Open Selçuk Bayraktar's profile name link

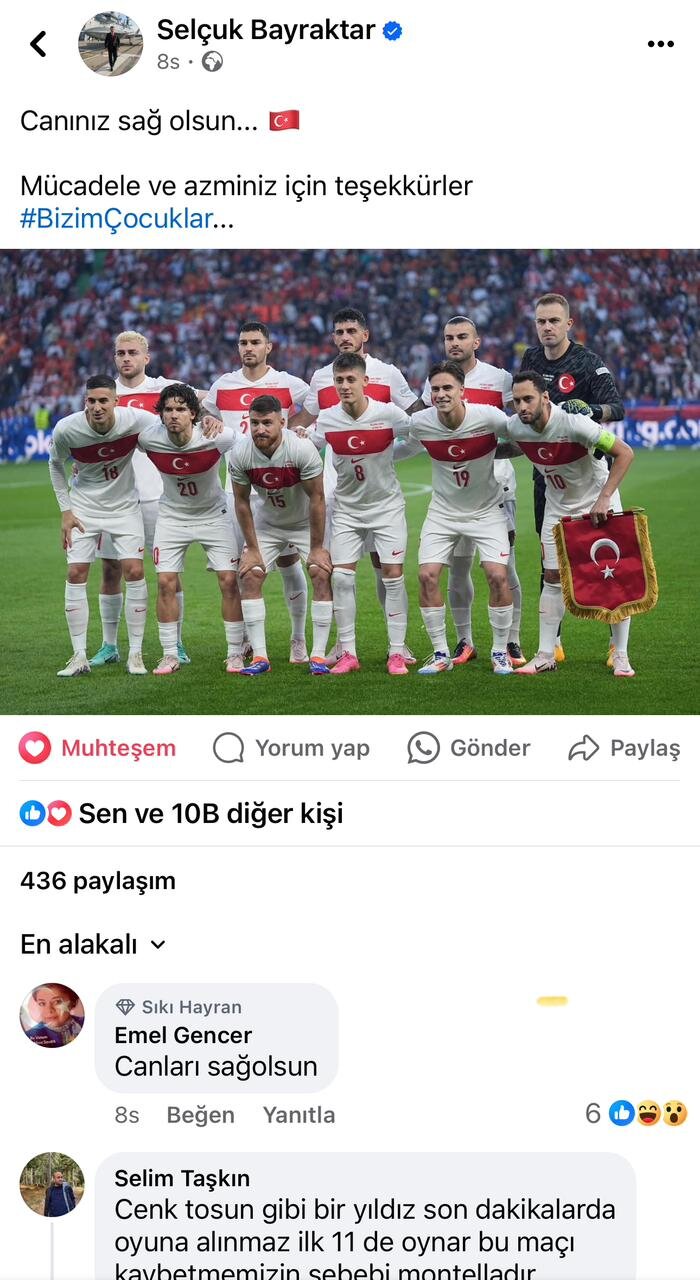coord(266,30)
